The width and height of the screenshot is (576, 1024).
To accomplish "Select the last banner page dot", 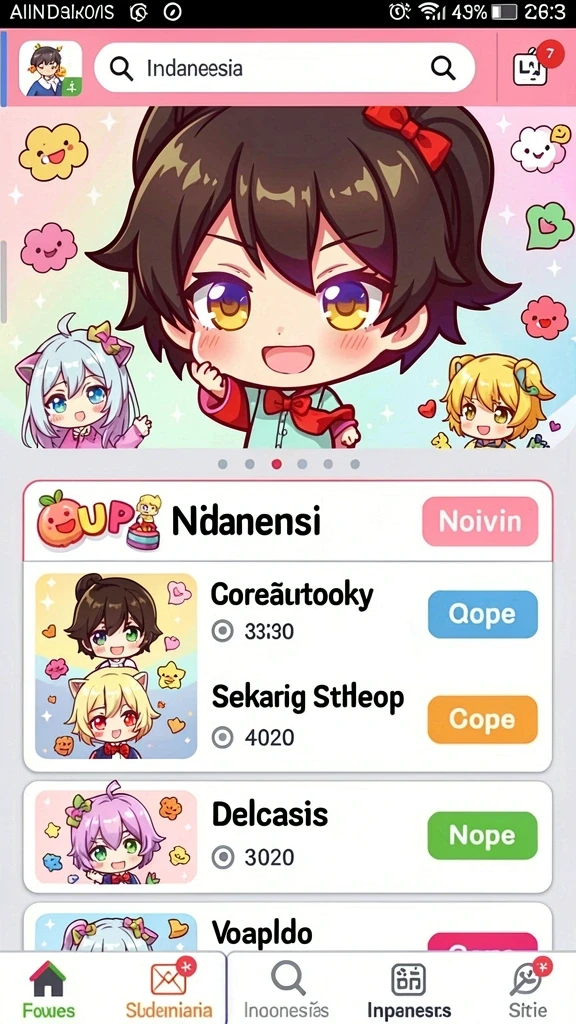I will tap(355, 464).
